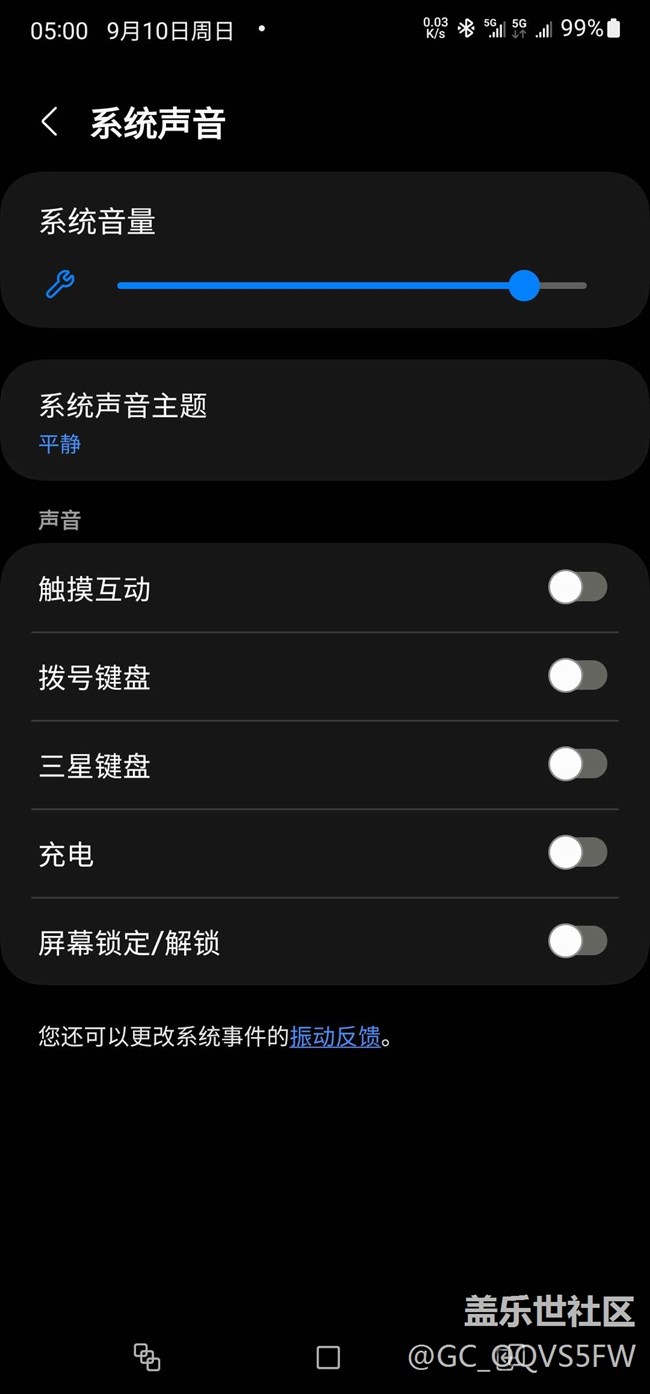Open the 振动反馈 link

[x=335, y=1037]
